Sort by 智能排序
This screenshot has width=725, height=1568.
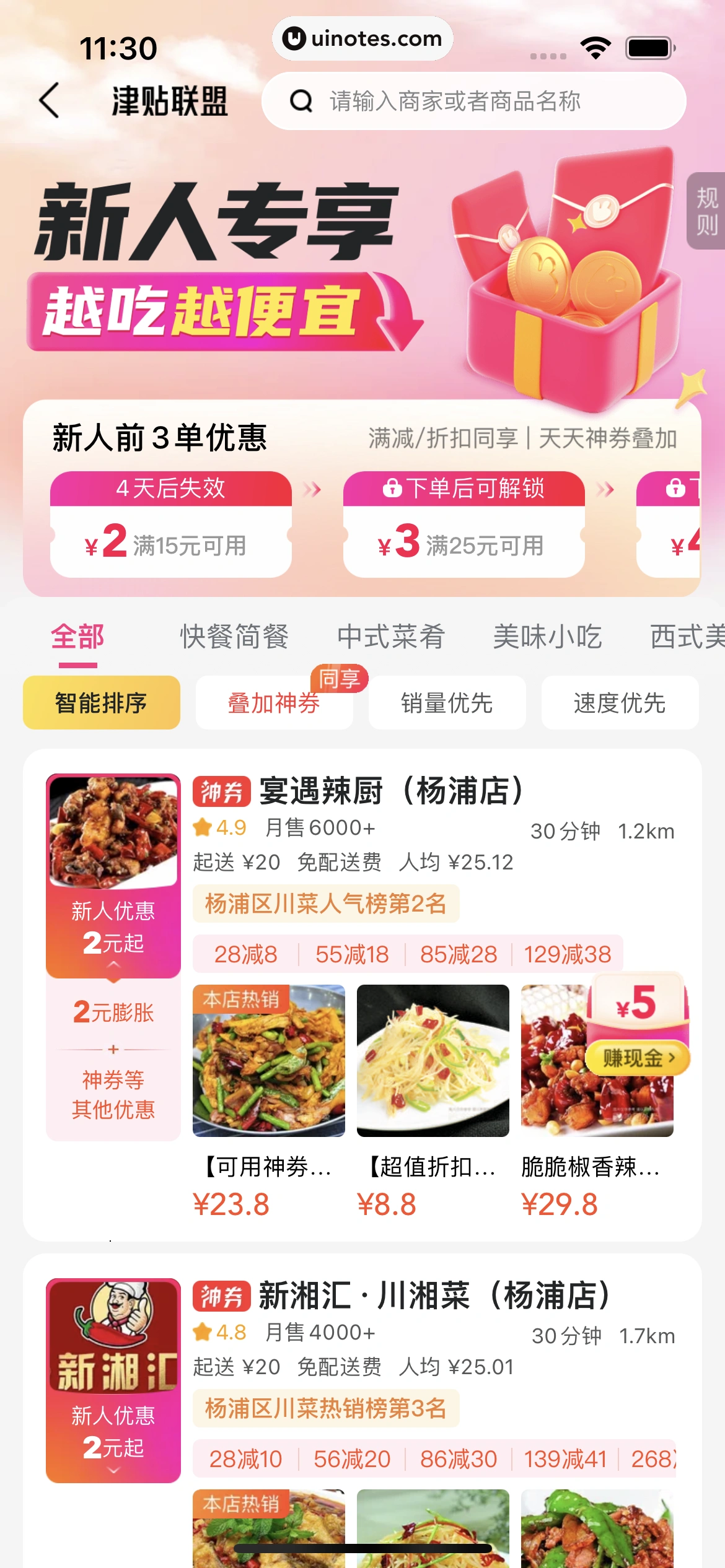tap(102, 703)
